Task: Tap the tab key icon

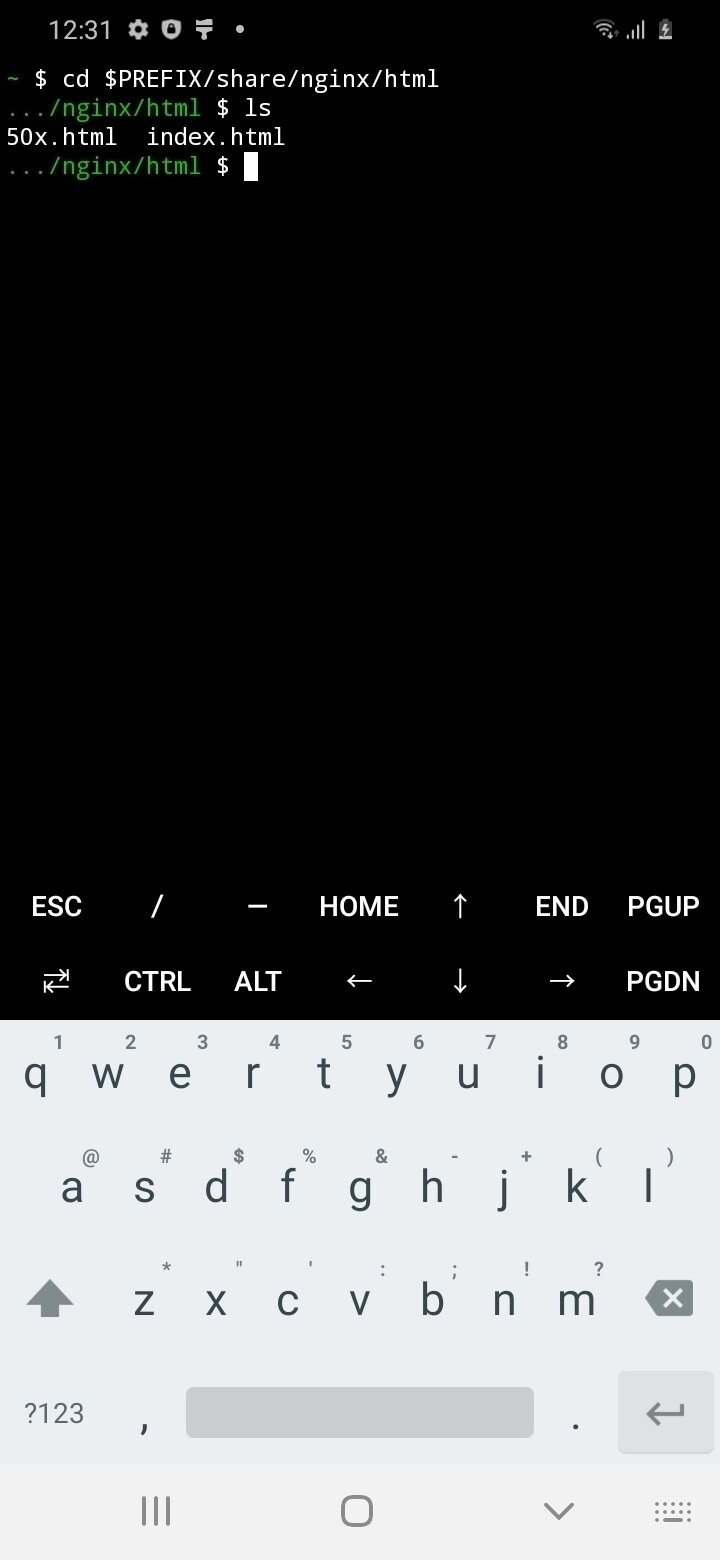Action: tap(57, 981)
